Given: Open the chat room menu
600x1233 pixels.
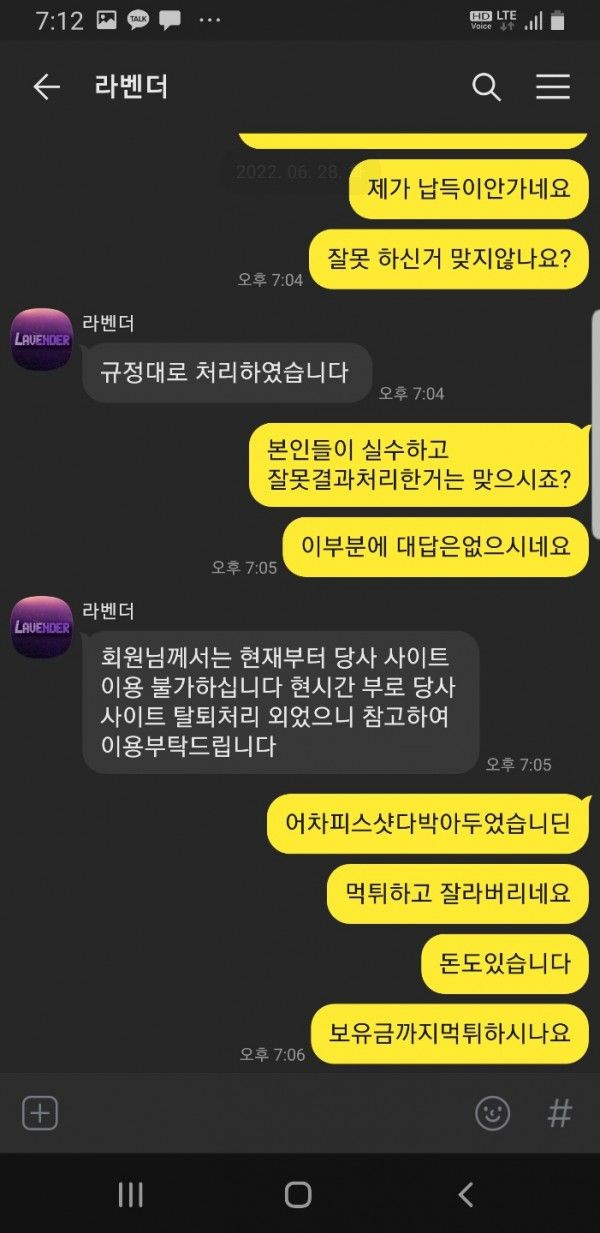Looking at the screenshot, I should coord(552,87).
